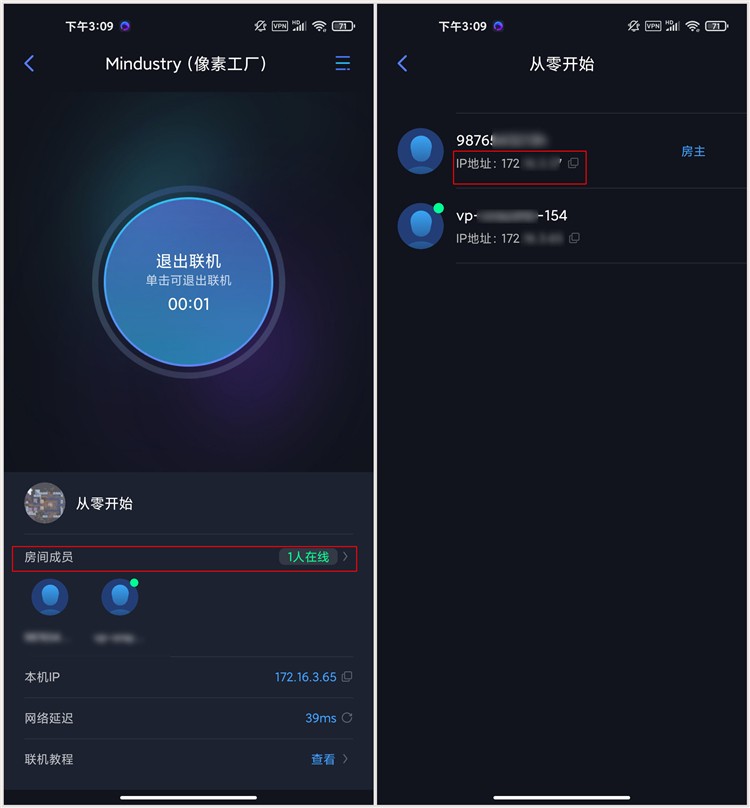This screenshot has width=750, height=808.
Task: Open the menu icon beside Mindustry title
Action: tap(342, 64)
